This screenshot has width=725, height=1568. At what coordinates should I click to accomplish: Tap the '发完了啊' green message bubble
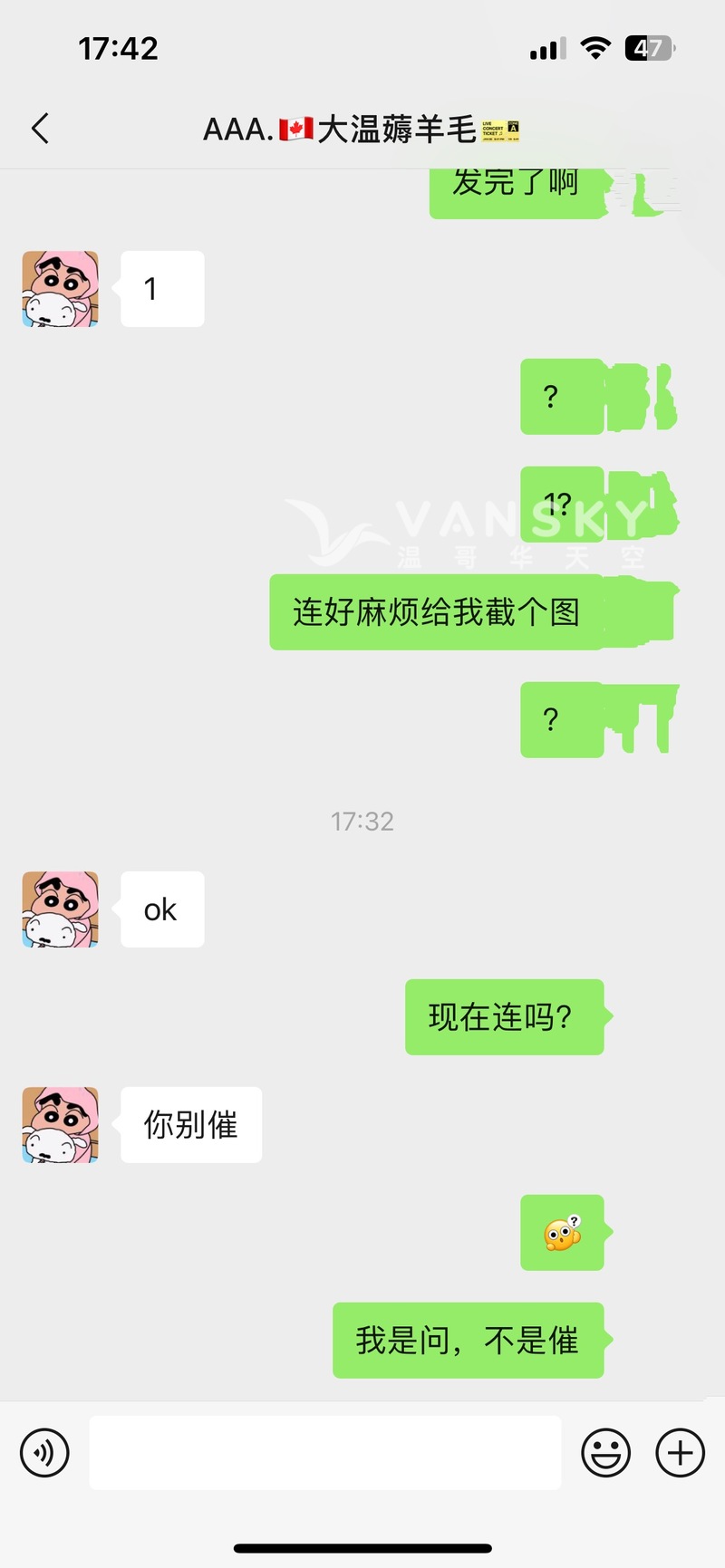(517, 186)
